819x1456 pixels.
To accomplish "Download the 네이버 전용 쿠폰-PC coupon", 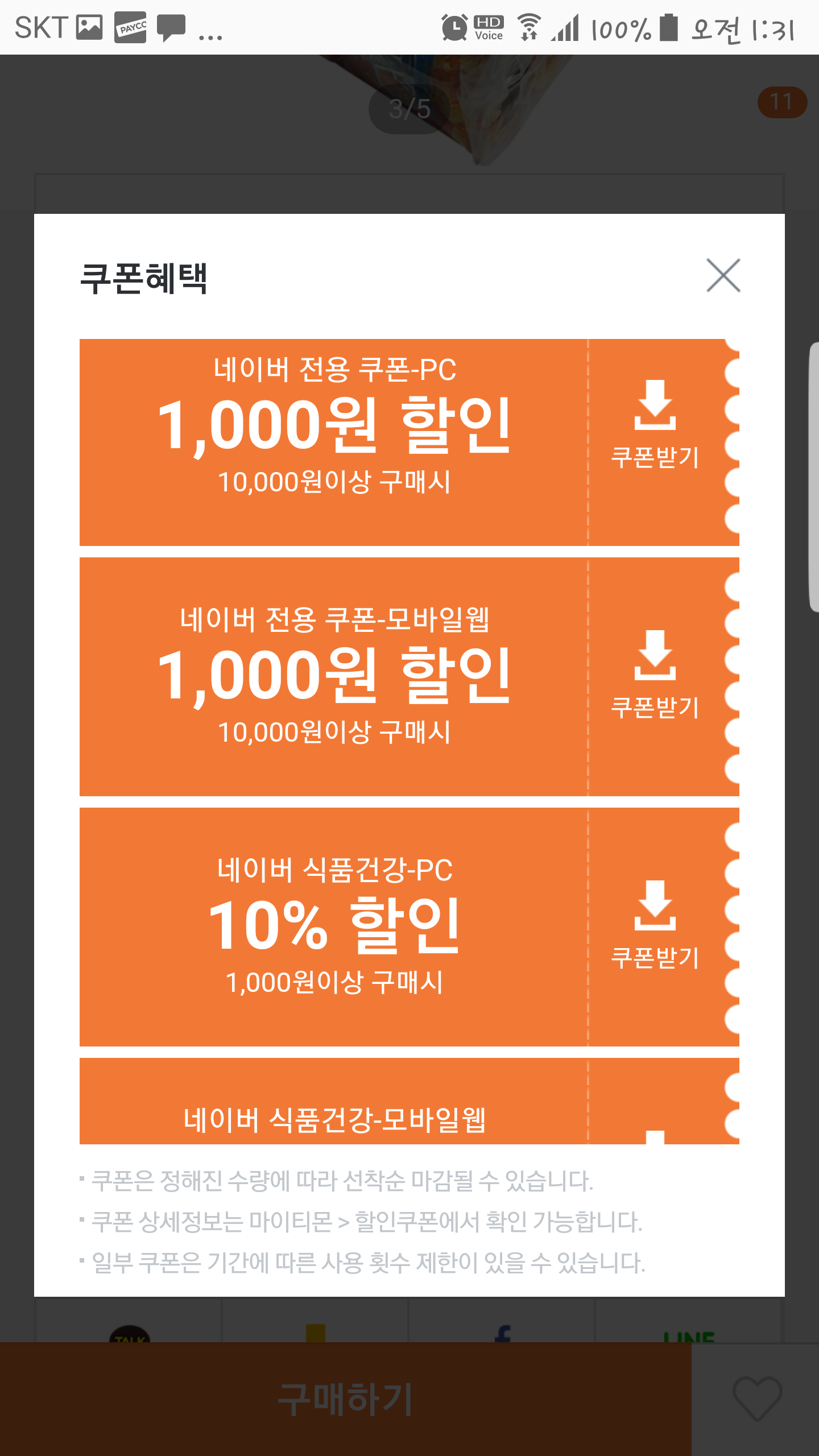I will (655, 425).
